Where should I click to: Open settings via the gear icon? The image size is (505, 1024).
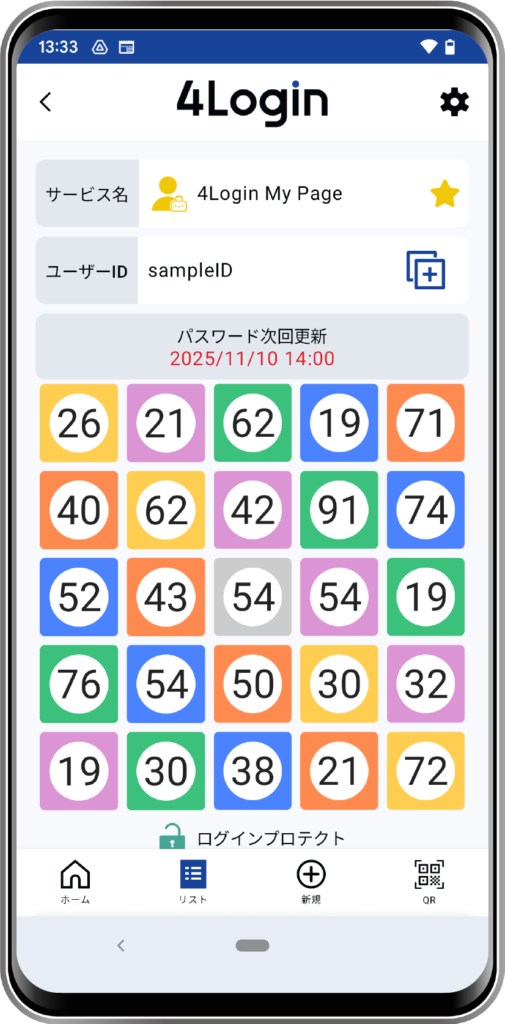[454, 103]
